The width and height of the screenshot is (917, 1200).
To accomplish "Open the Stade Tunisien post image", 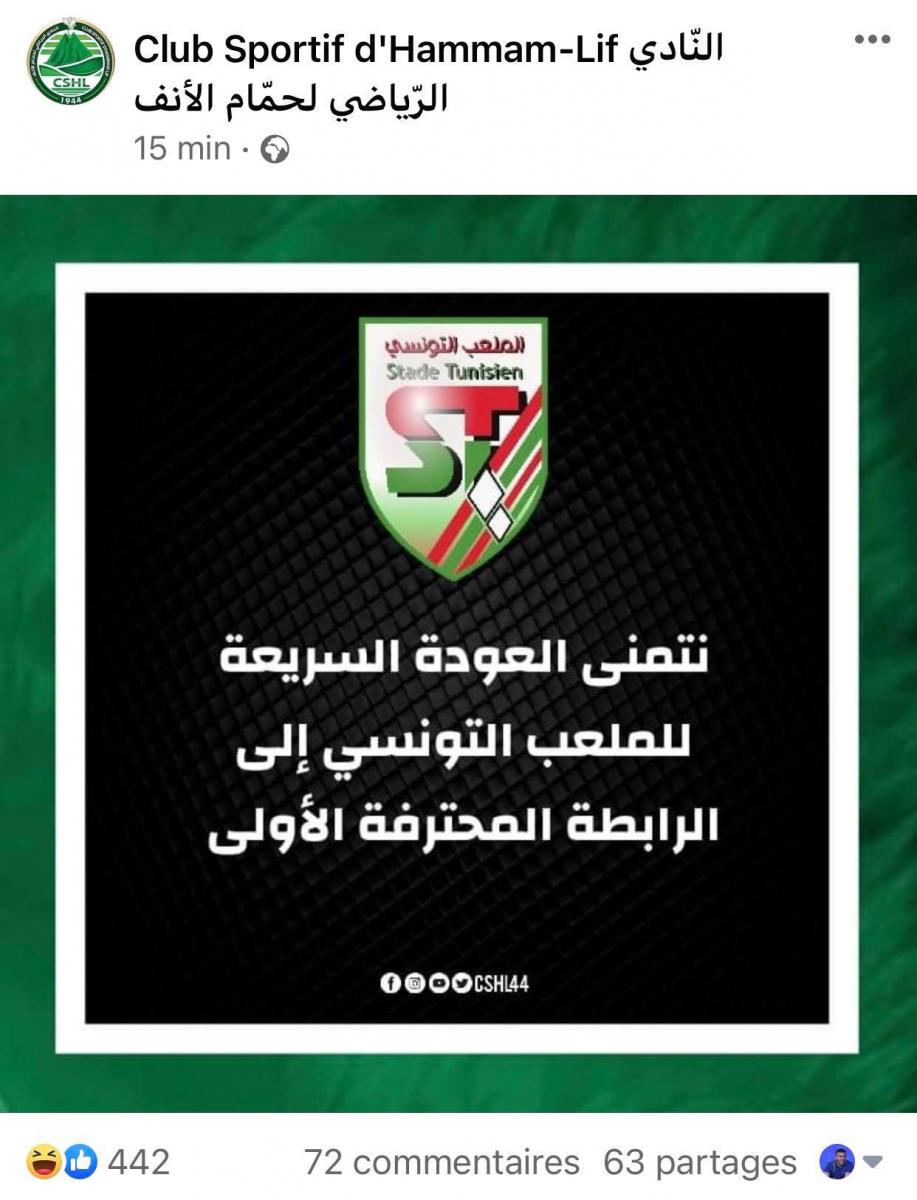I will click(457, 655).
